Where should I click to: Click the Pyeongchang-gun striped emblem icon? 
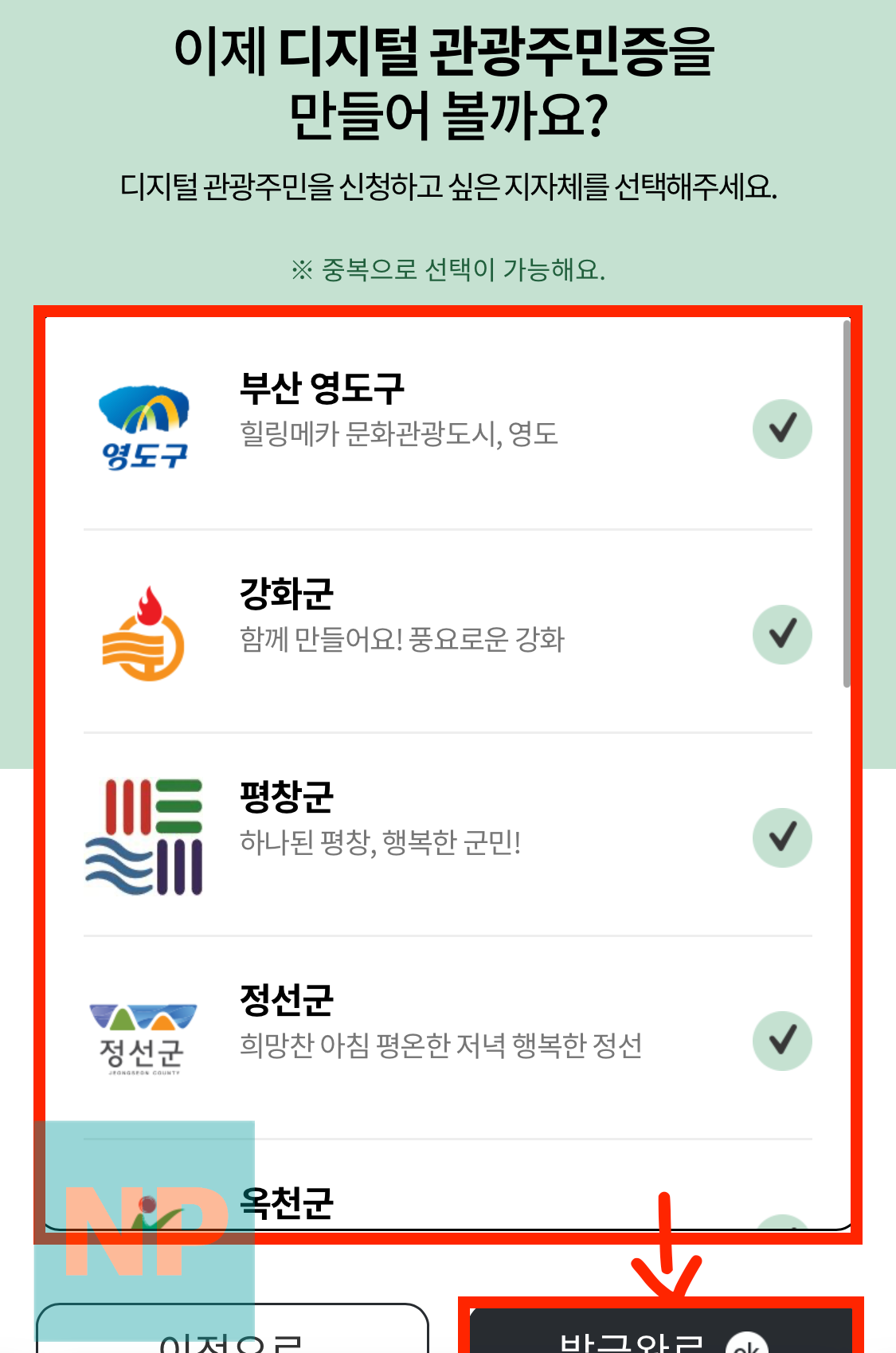coord(145,837)
